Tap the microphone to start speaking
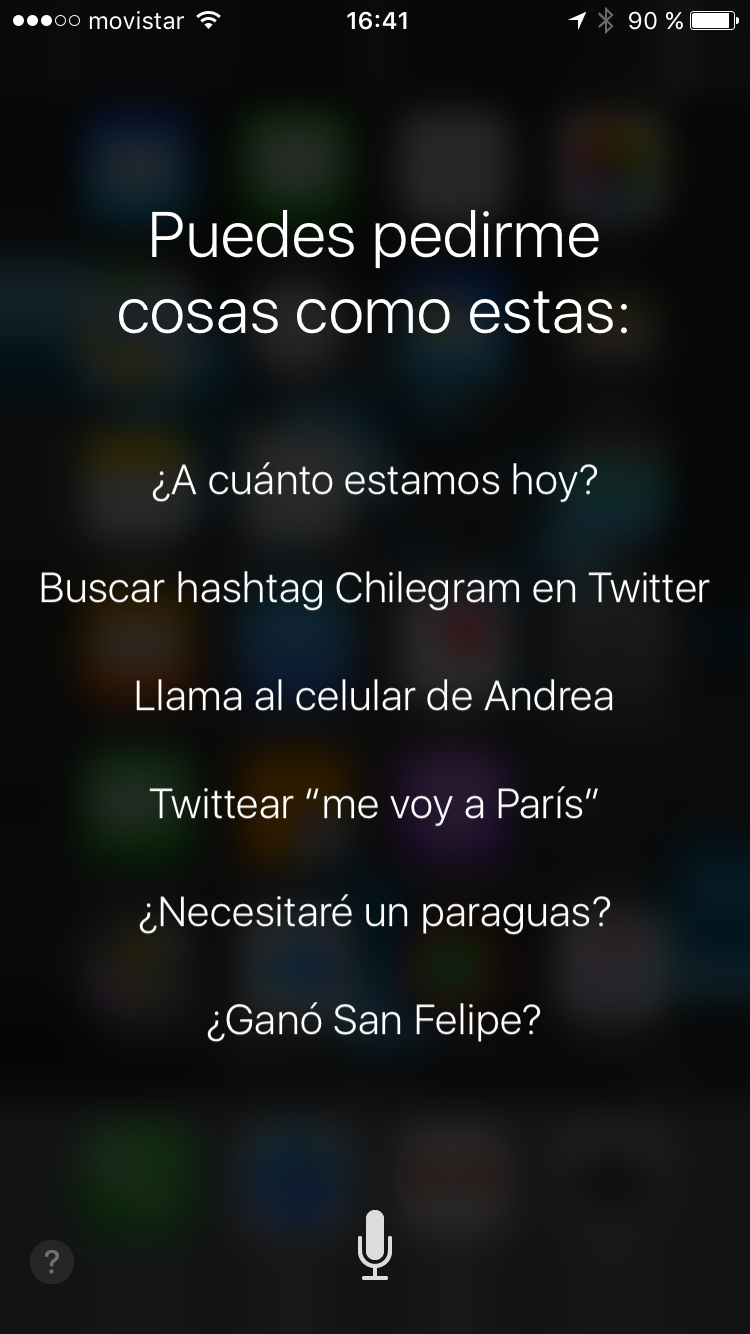Image resolution: width=750 pixels, height=1334 pixels. [x=375, y=1244]
